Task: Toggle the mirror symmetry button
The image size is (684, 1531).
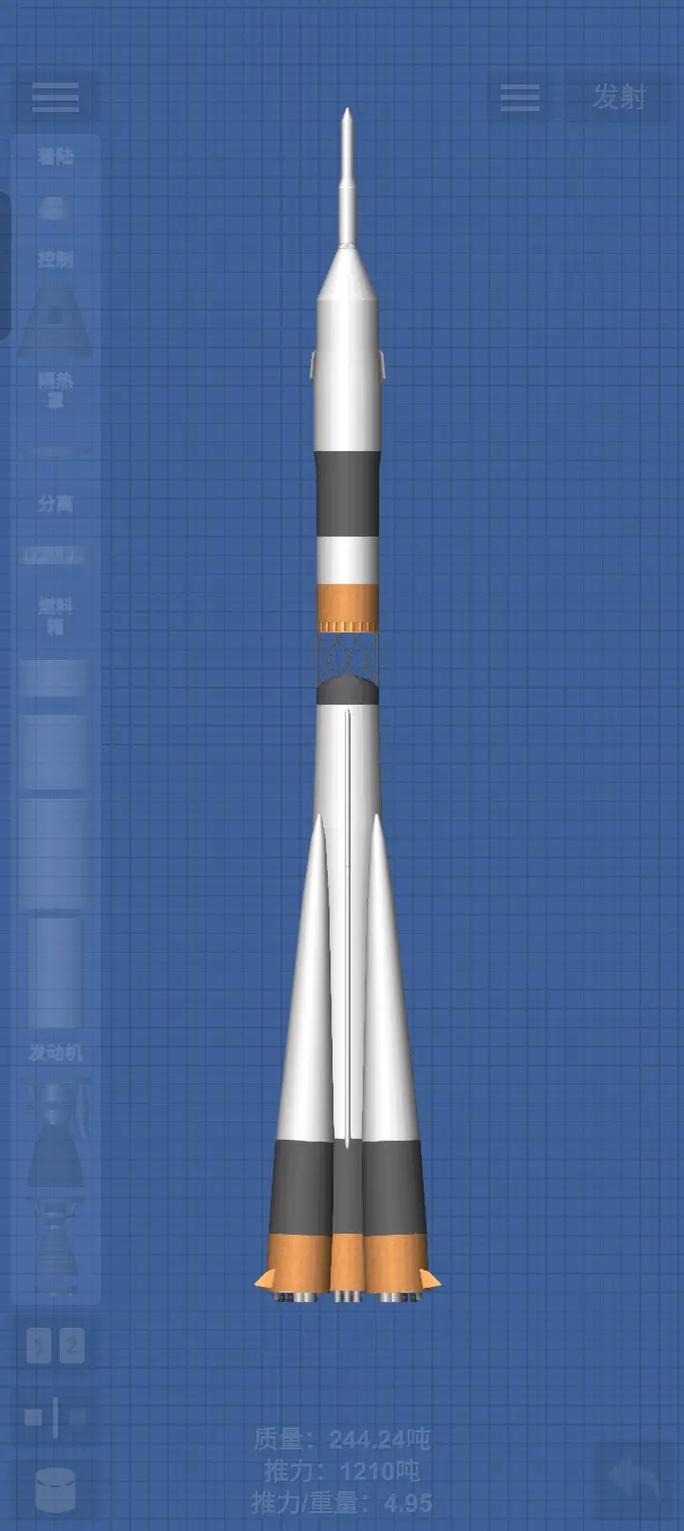Action: 55,1417
